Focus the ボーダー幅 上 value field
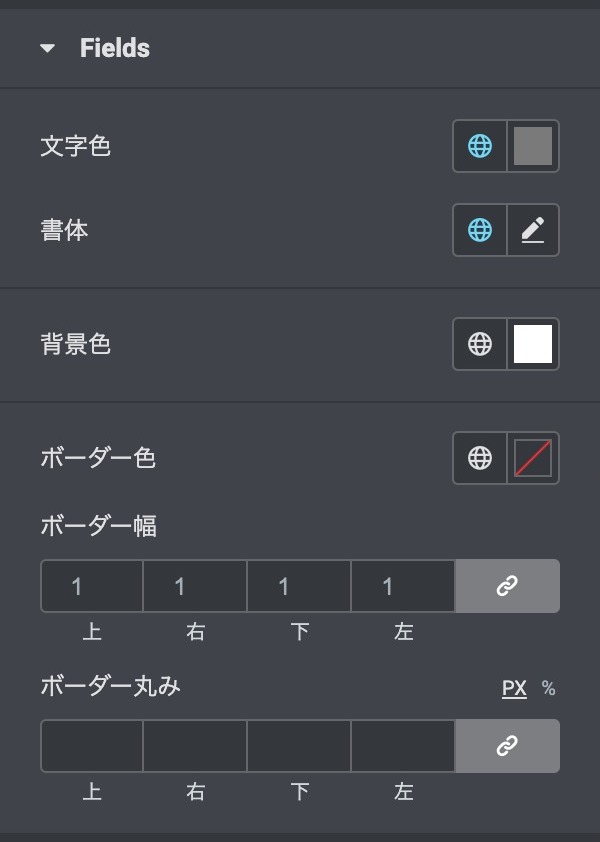 click(92, 586)
